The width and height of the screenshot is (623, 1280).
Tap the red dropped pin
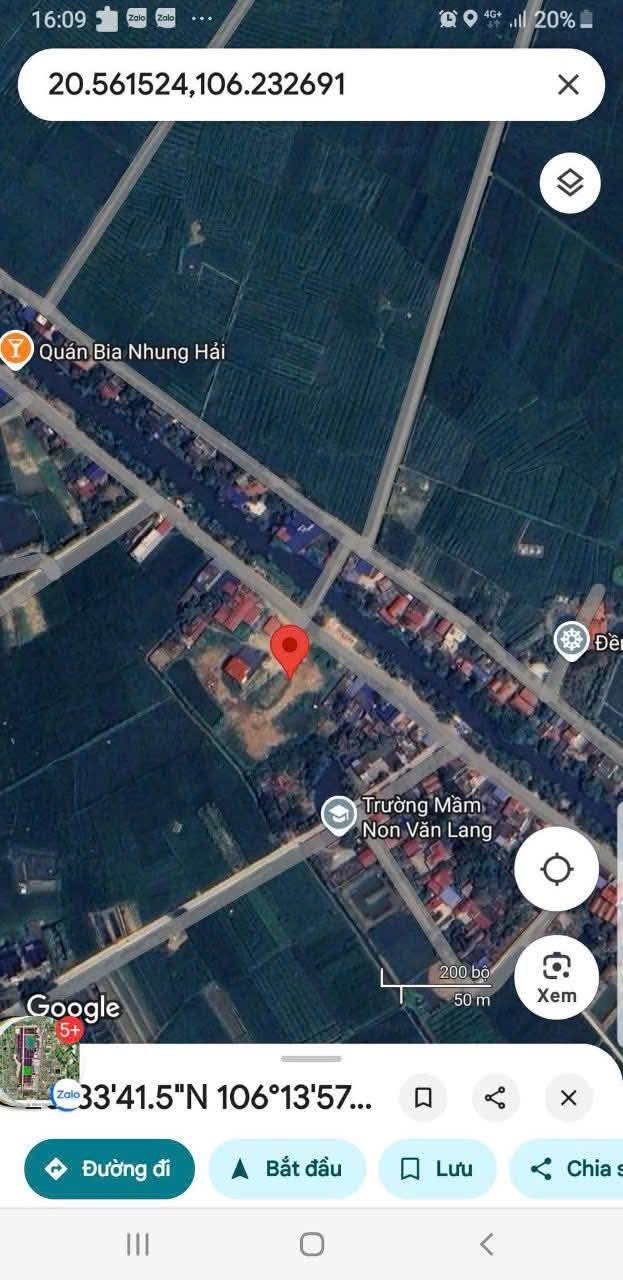tap(291, 651)
